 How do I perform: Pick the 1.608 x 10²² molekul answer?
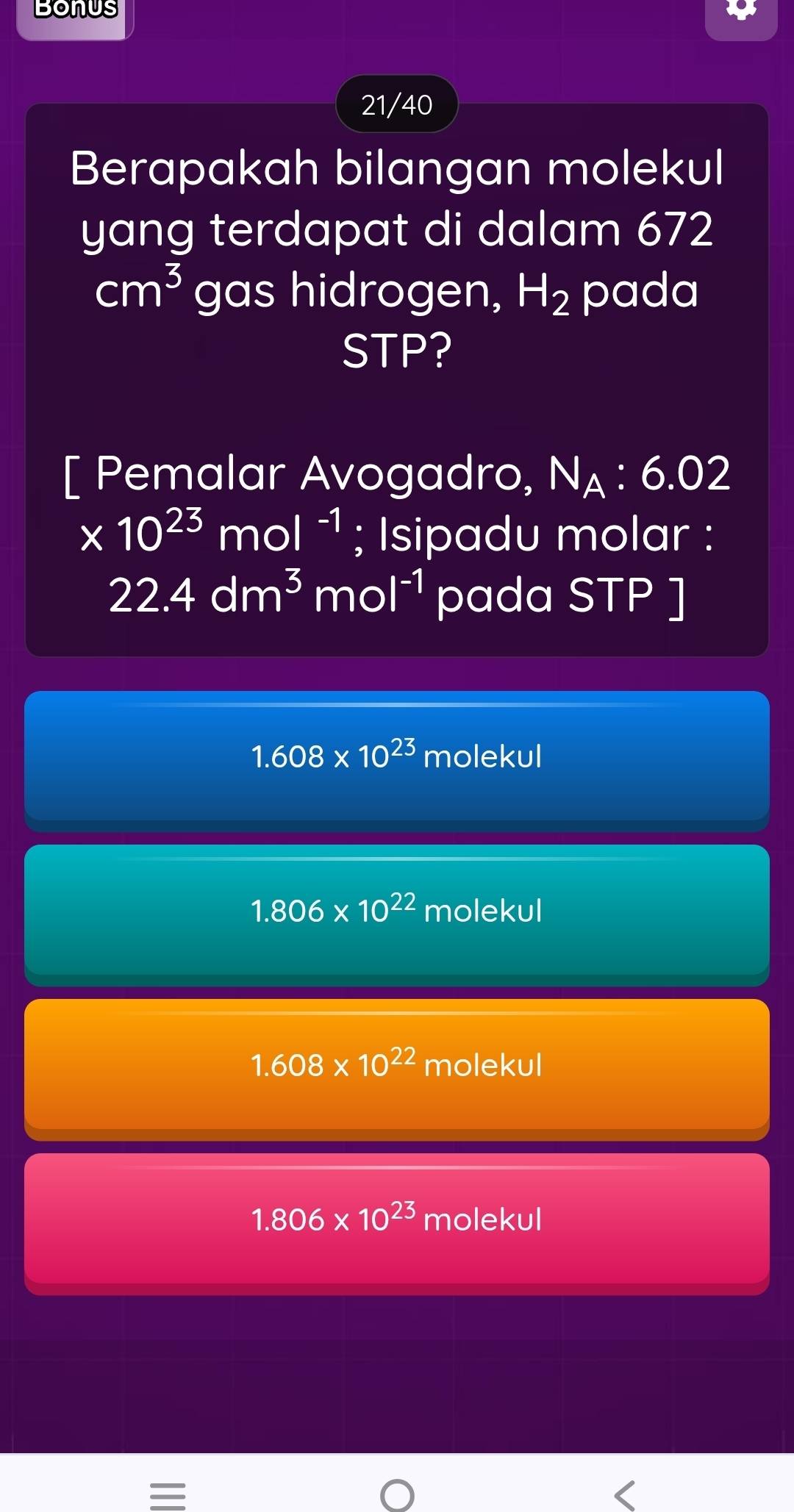(x=397, y=1066)
